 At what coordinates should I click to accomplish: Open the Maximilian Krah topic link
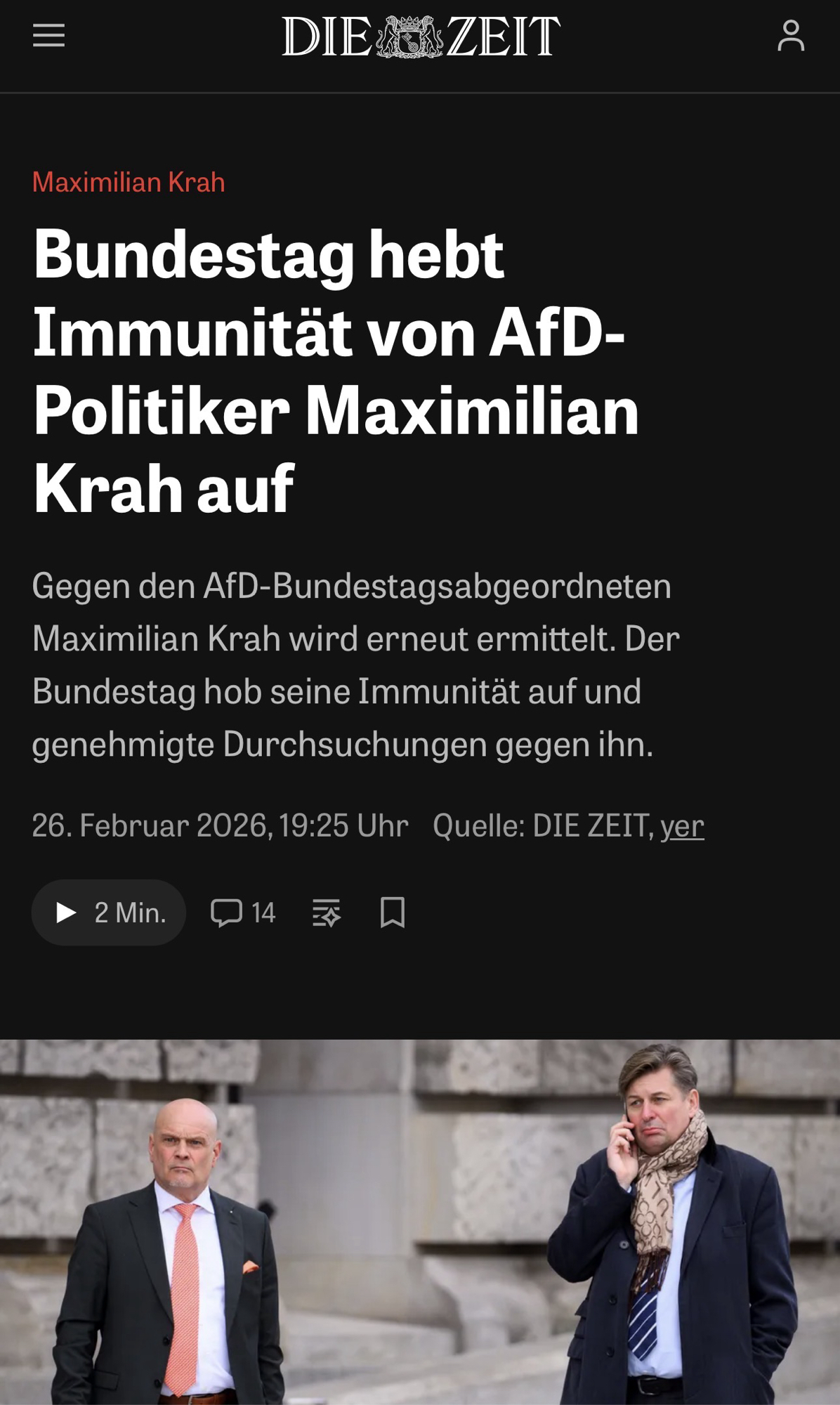pos(129,183)
